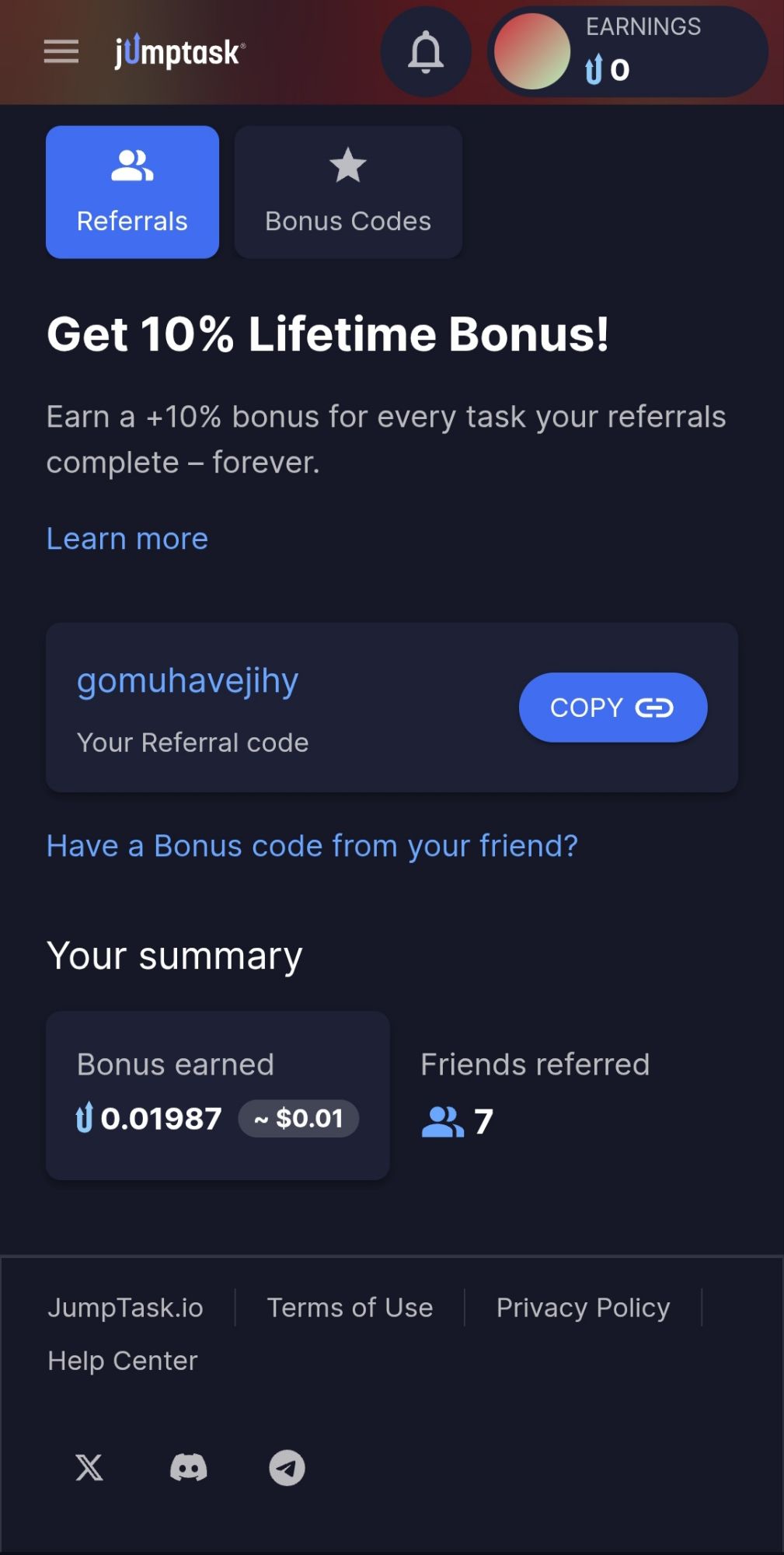Open the Discord community
Image resolution: width=784 pixels, height=1555 pixels.
coord(188,1468)
